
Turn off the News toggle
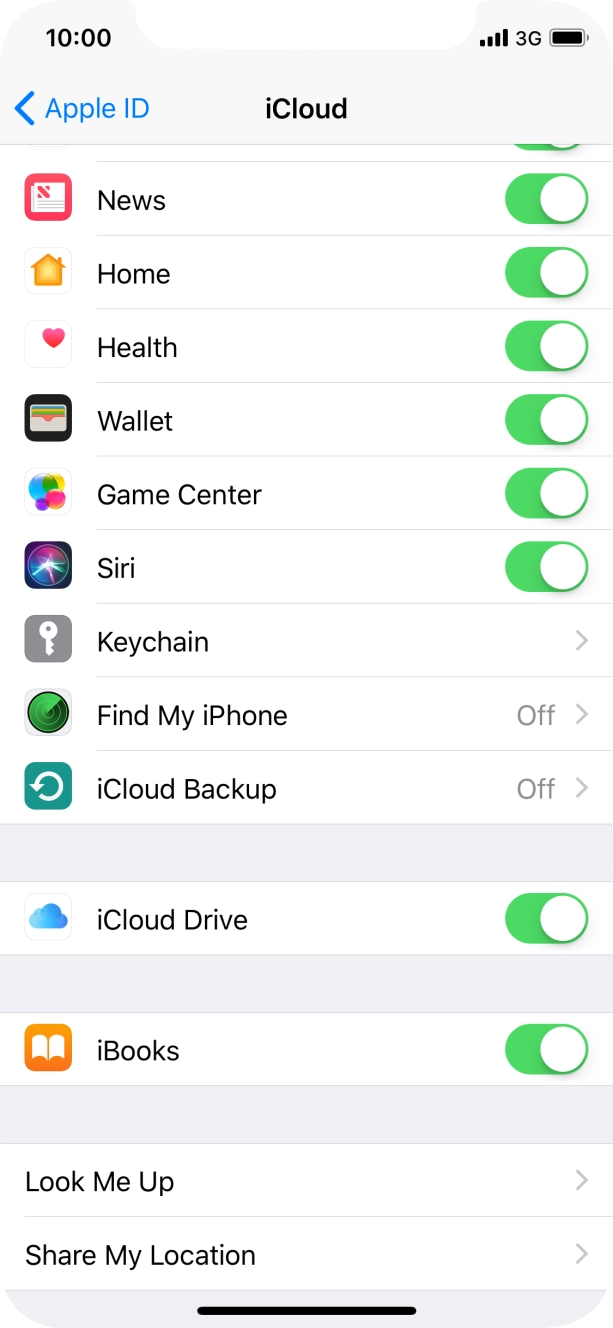click(x=546, y=200)
